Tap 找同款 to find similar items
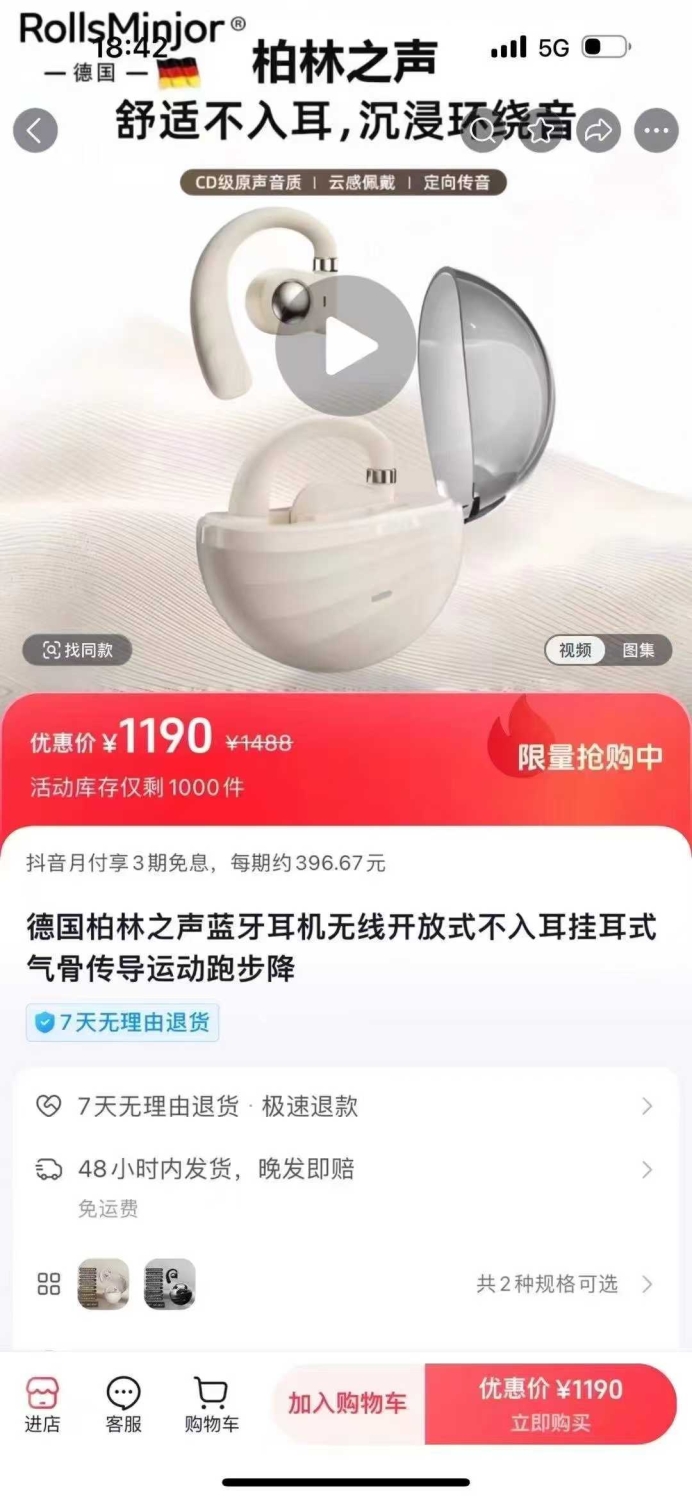The image size is (692, 1500). click(x=78, y=650)
